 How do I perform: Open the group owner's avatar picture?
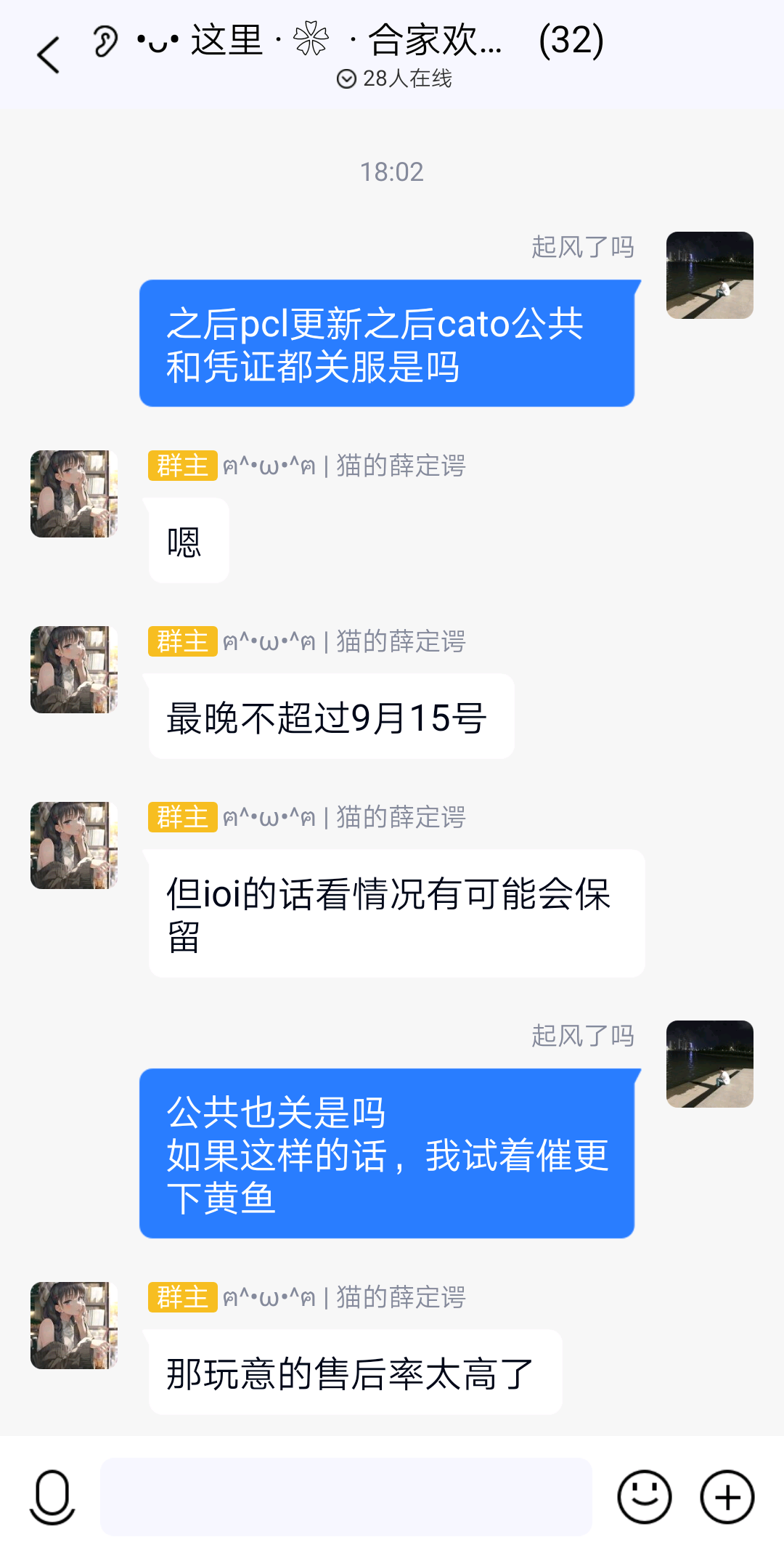[73, 494]
